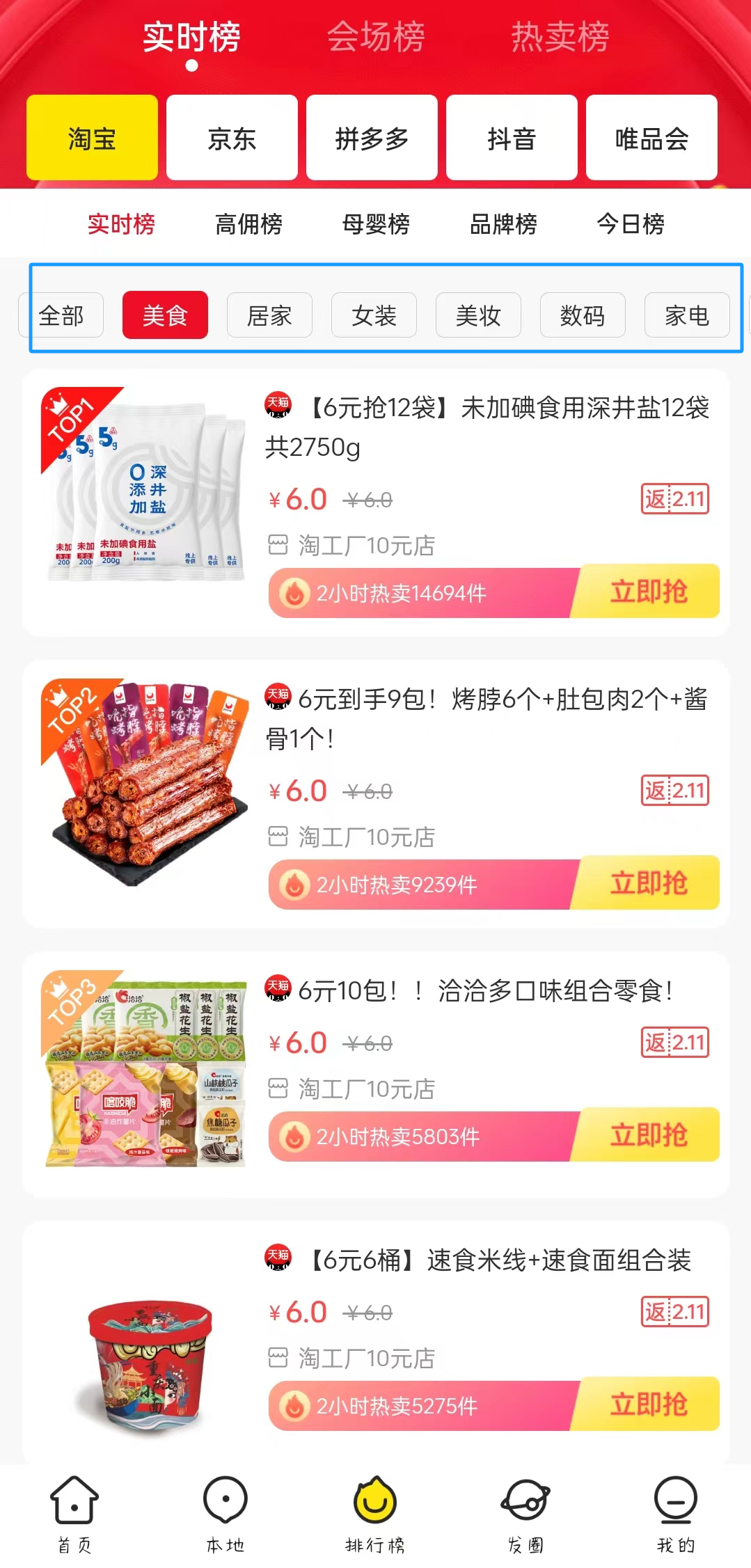This screenshot has width=751, height=1568.
Task: Switch to the 我的 profile tab
Action: point(676,1514)
